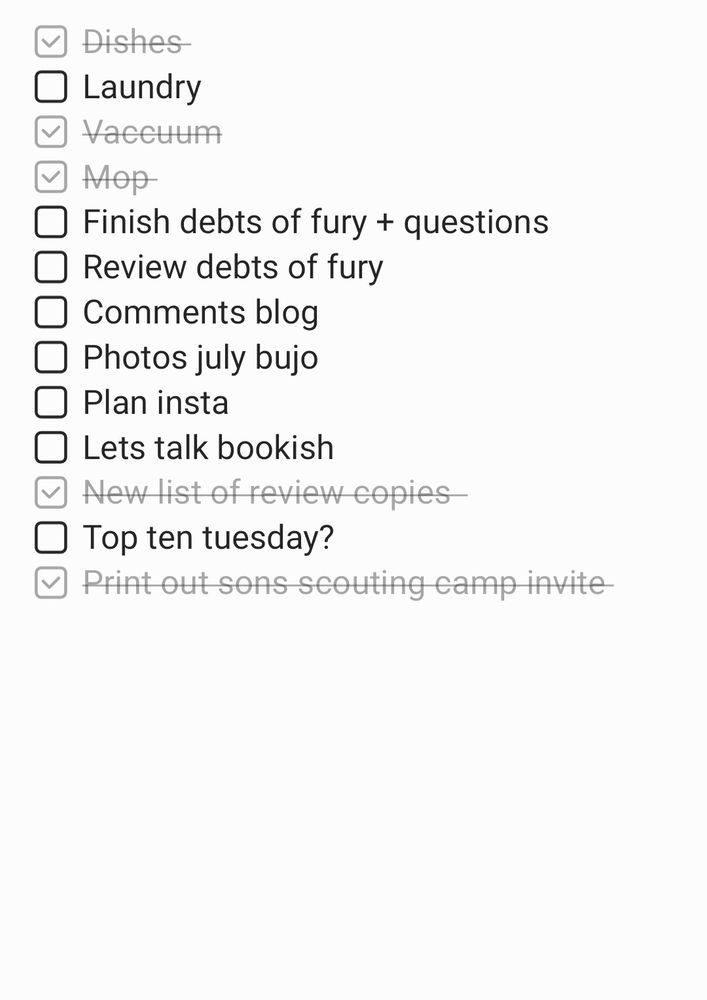Check the Photos july bujo box

tap(51, 357)
